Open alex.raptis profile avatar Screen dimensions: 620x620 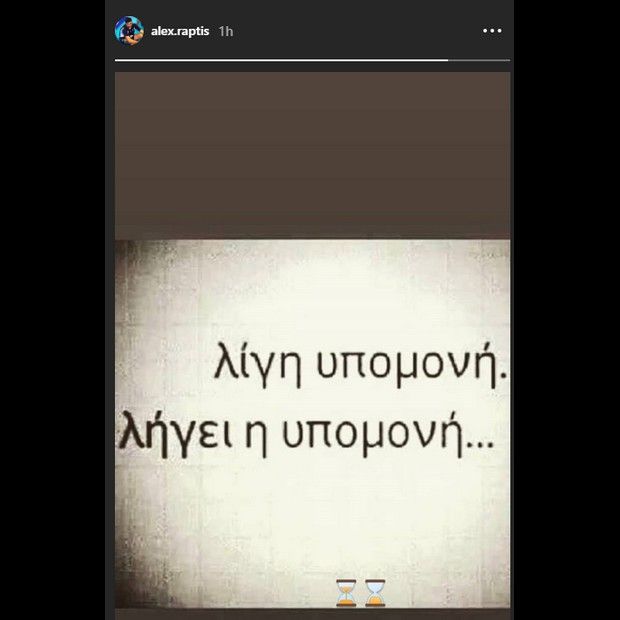tap(129, 30)
